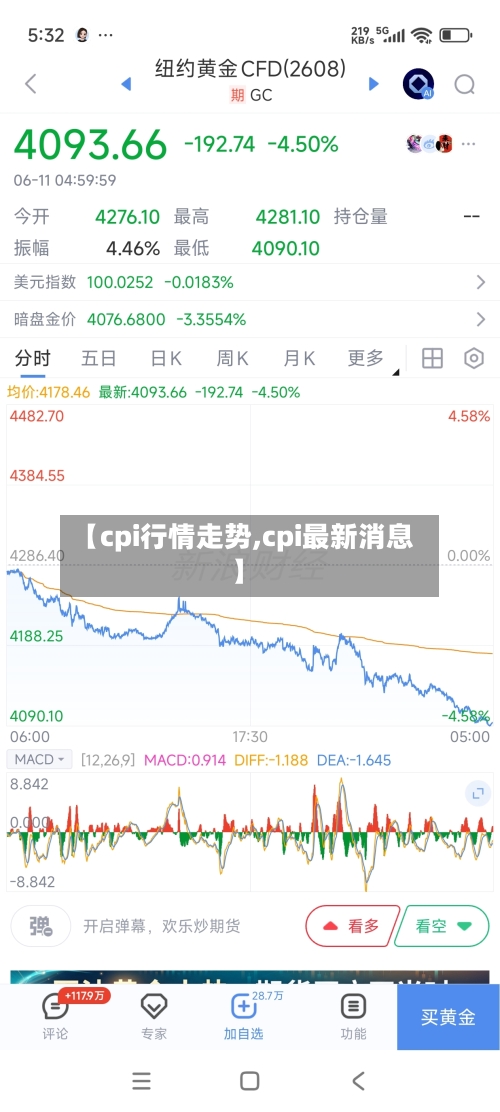Switch to the 日K chart tab
The image size is (500, 1112).
point(166,358)
